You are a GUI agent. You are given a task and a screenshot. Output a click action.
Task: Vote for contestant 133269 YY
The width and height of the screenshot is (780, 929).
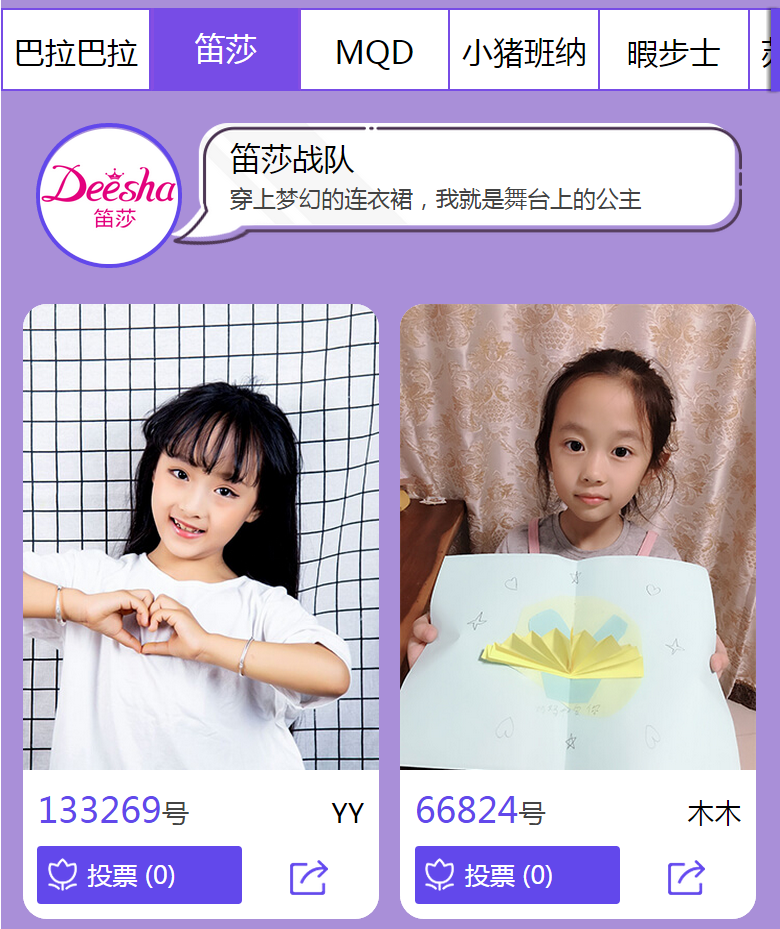(139, 875)
